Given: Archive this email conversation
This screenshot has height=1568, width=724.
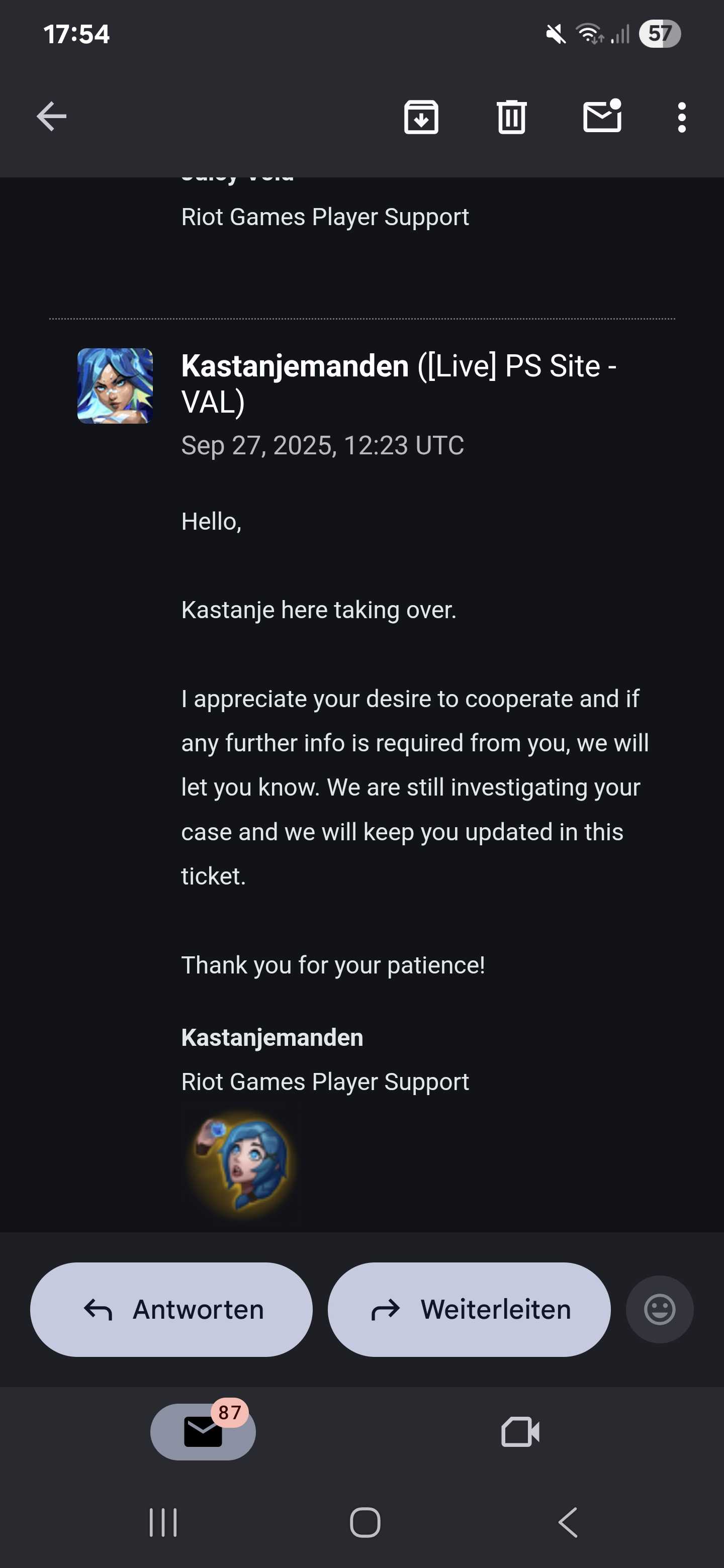Looking at the screenshot, I should point(421,116).
